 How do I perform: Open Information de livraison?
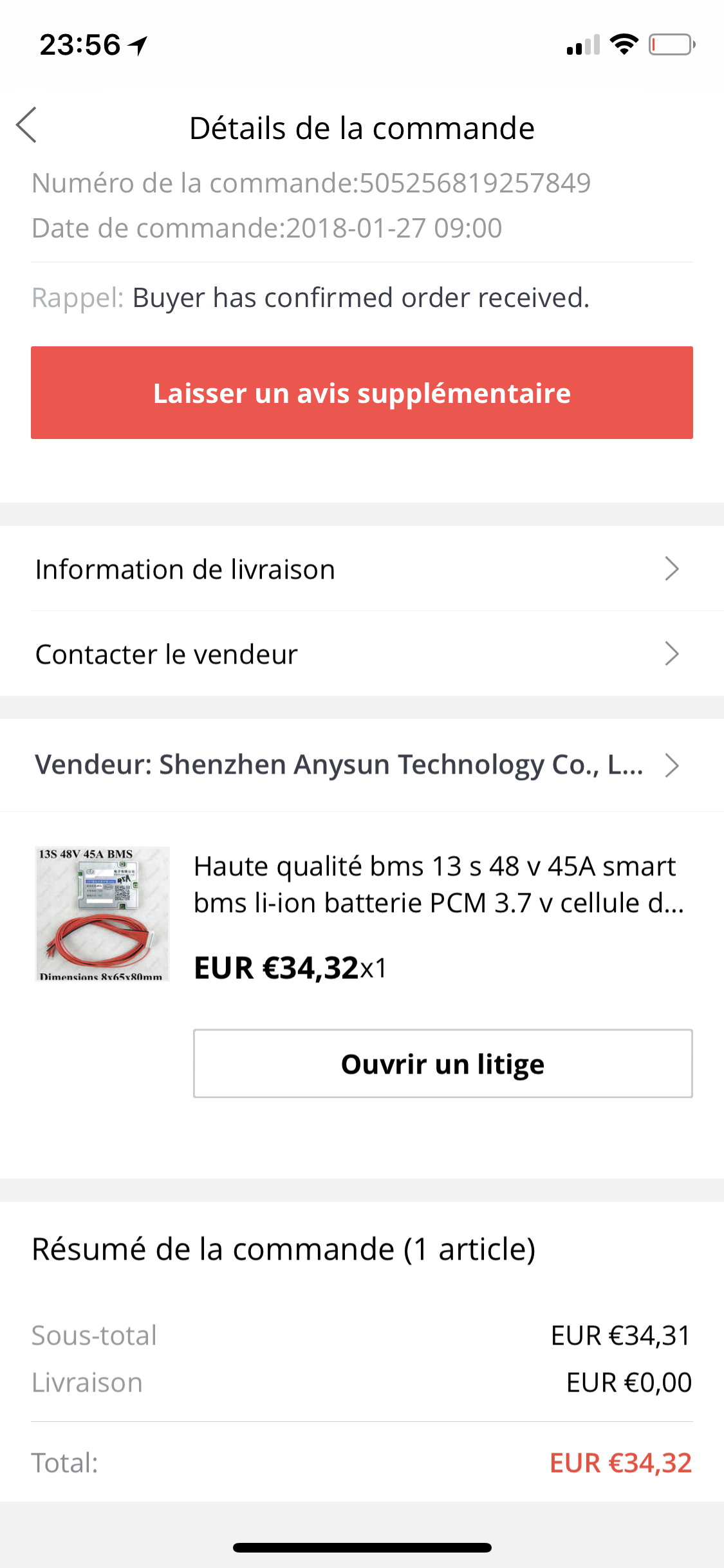362,569
